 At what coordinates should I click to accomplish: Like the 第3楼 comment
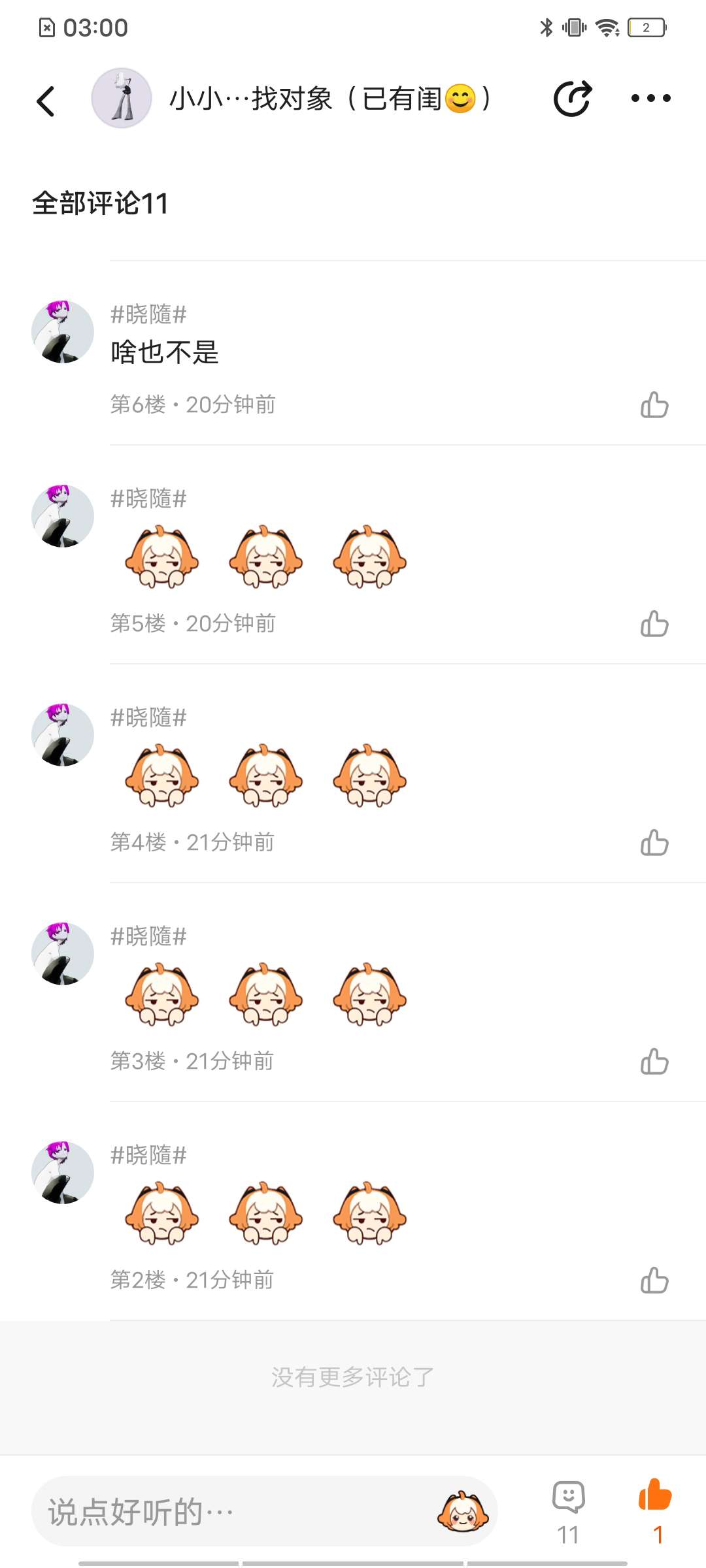click(654, 1062)
